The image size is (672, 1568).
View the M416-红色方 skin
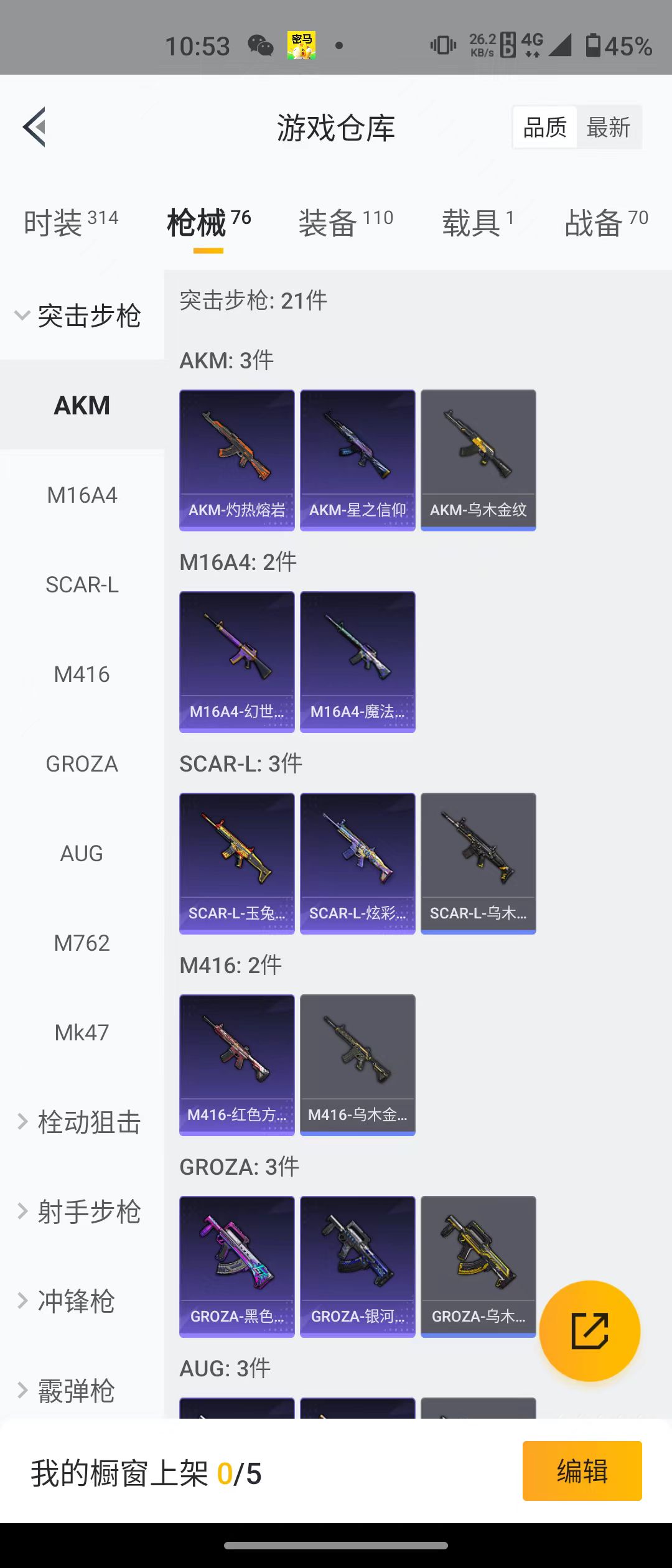tap(236, 1065)
